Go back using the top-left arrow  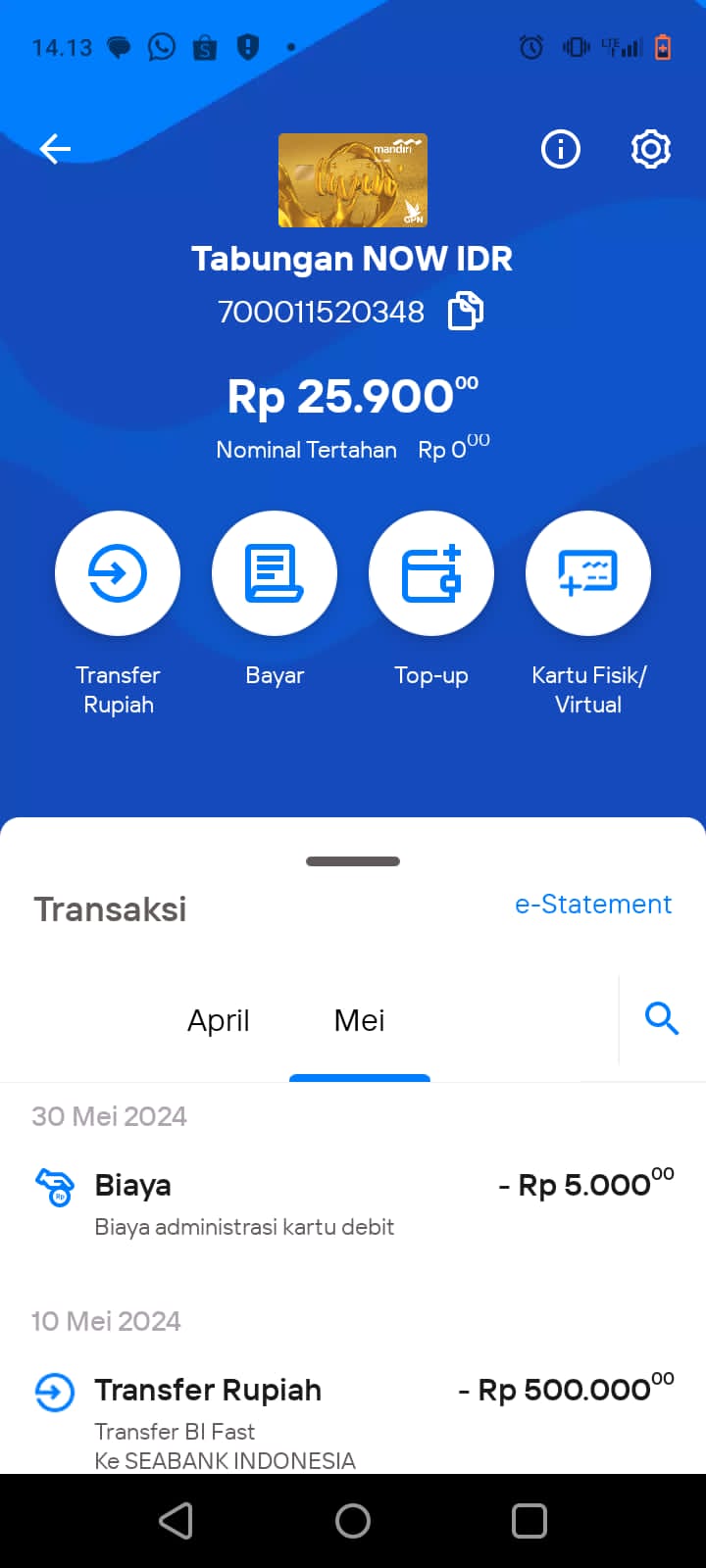click(55, 149)
